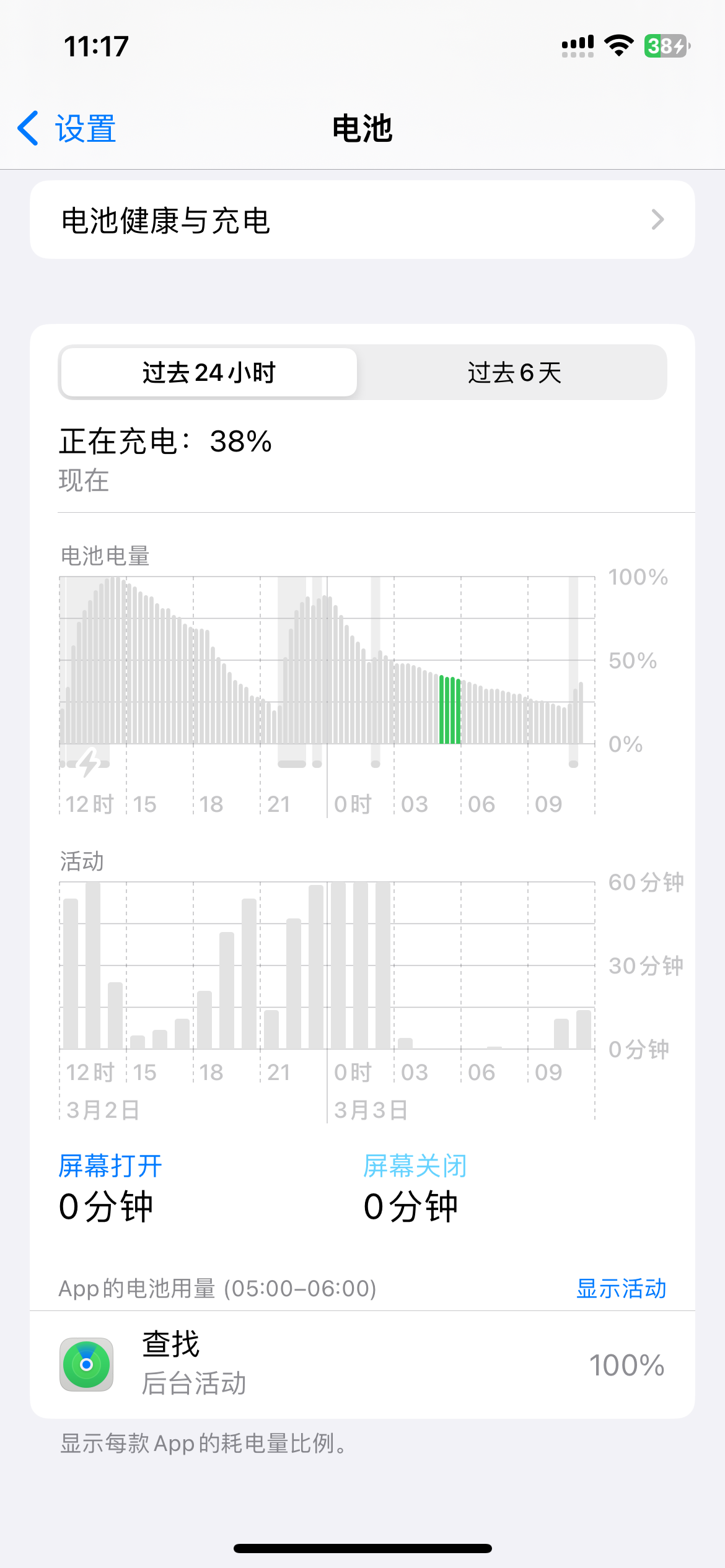This screenshot has height=1568, width=725.
Task: Open 查找 app battery usage row
Action: (362, 1365)
